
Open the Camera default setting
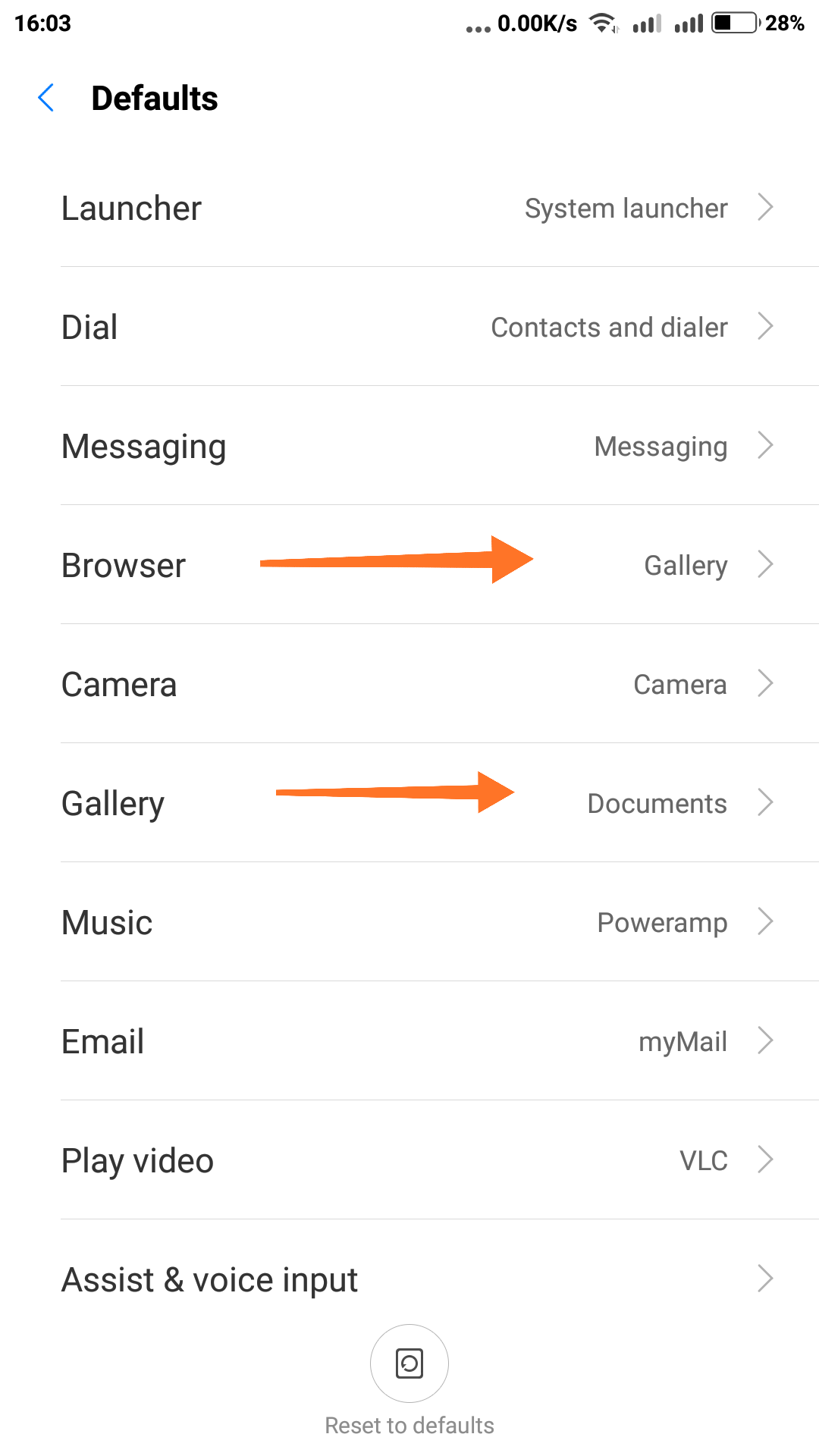[409, 684]
